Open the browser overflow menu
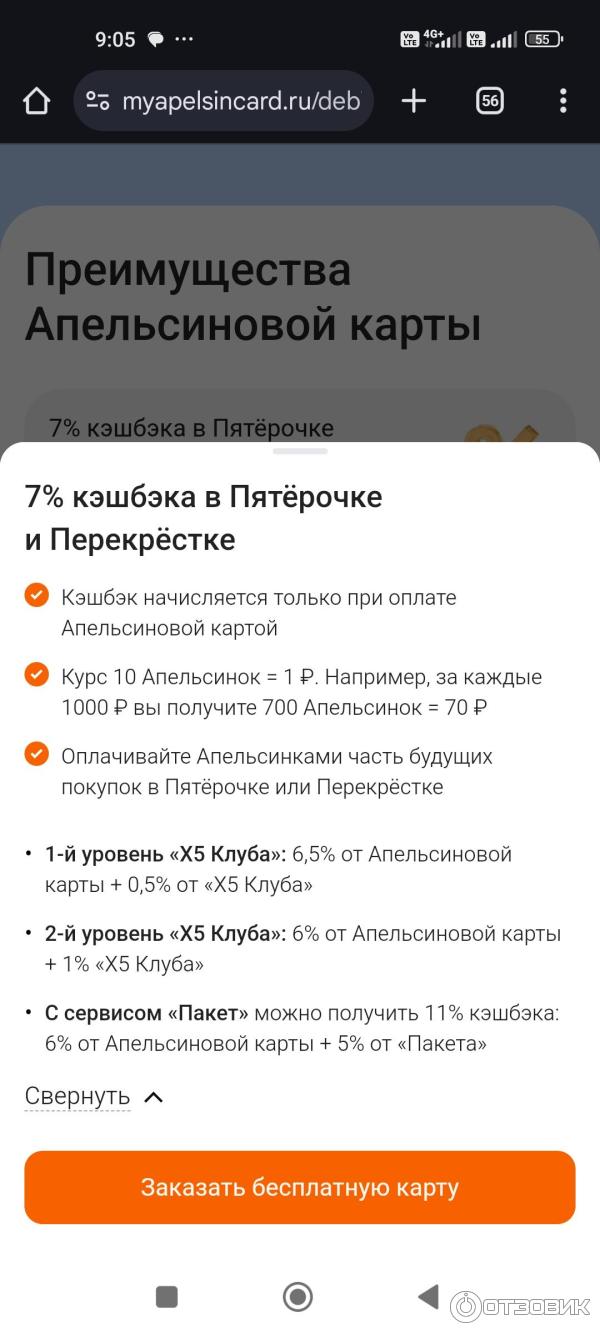Viewport: 600px width, 1333px height. [563, 101]
